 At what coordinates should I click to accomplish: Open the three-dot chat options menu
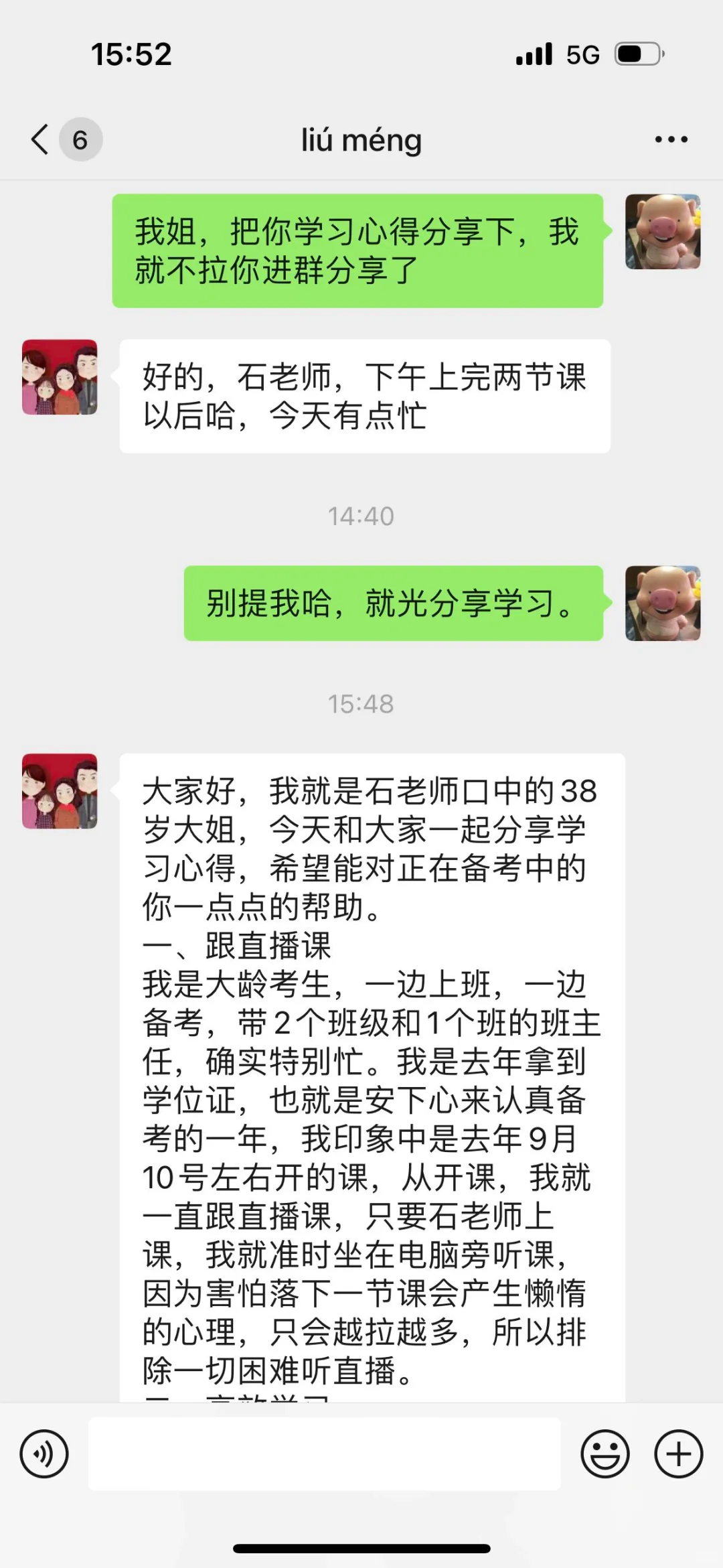(x=671, y=139)
